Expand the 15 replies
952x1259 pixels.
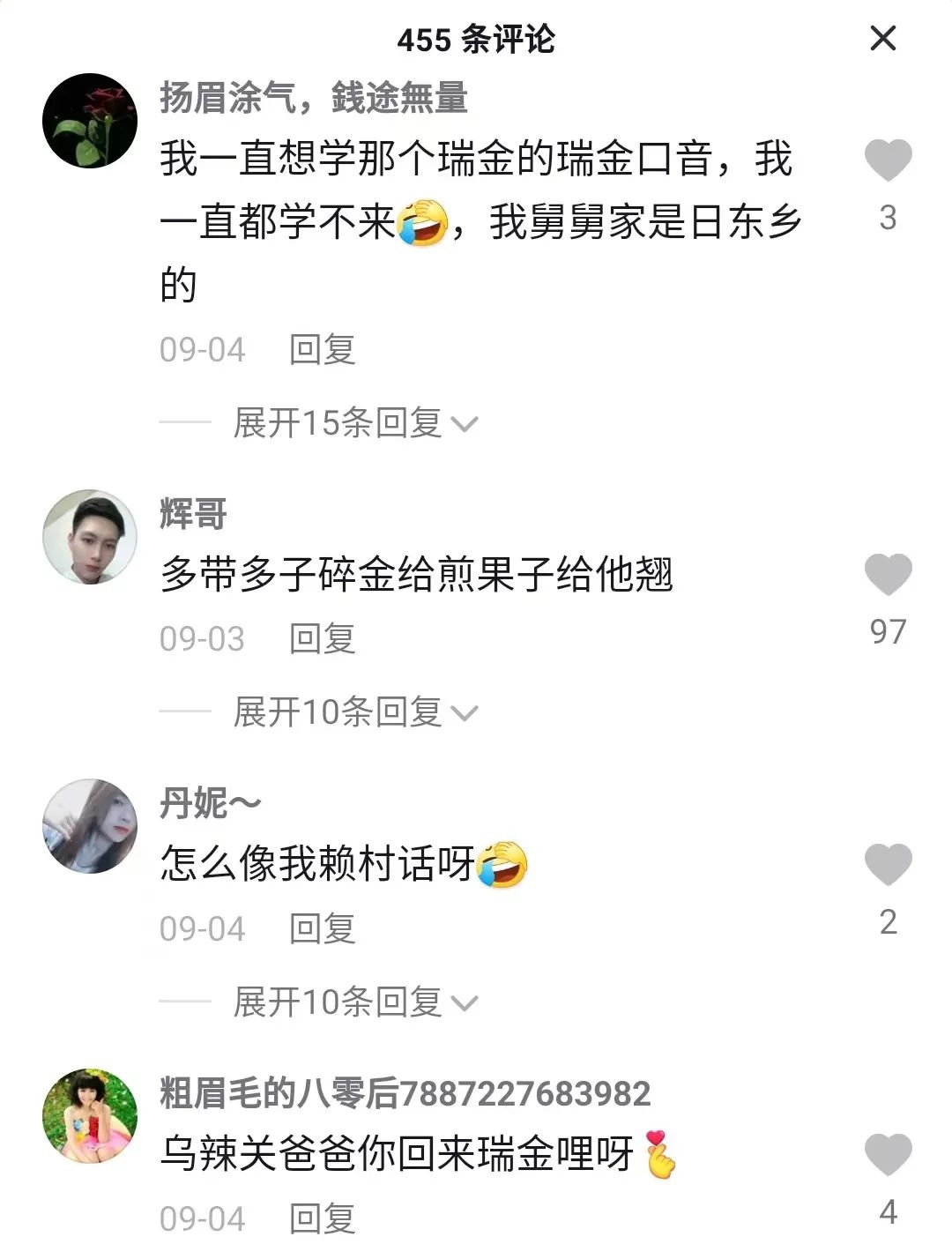pos(354,423)
